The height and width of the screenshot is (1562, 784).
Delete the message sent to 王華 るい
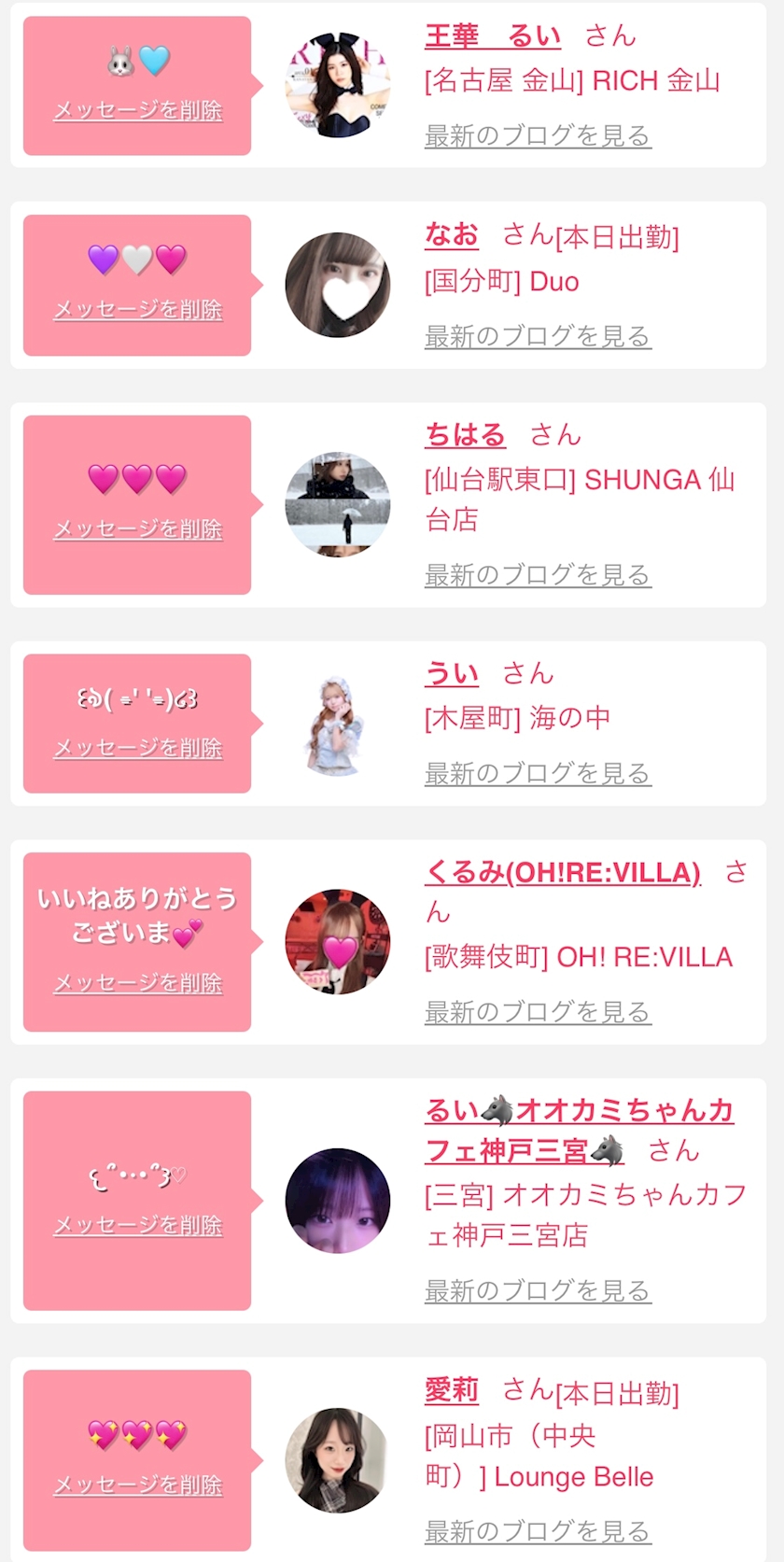[x=138, y=110]
